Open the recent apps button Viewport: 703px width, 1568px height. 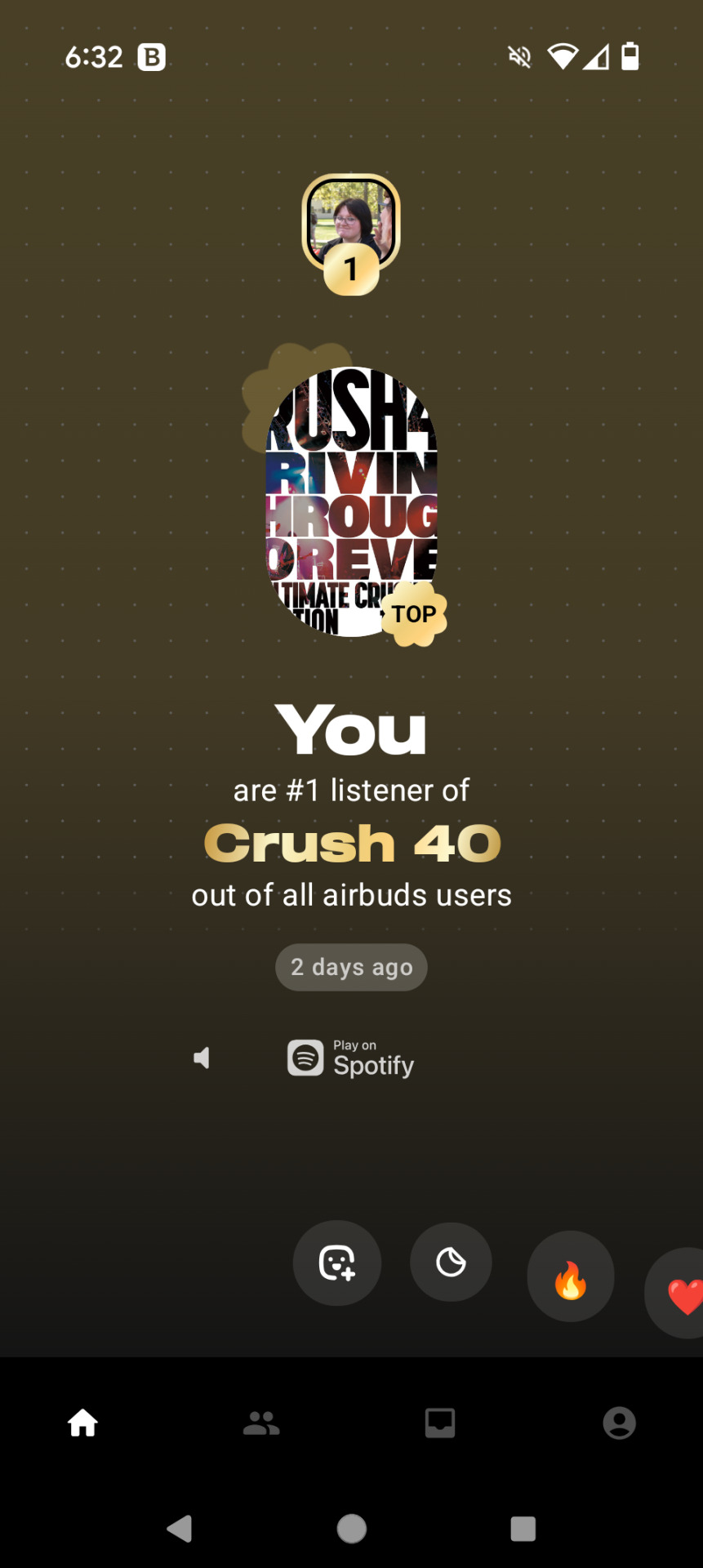(x=523, y=1528)
